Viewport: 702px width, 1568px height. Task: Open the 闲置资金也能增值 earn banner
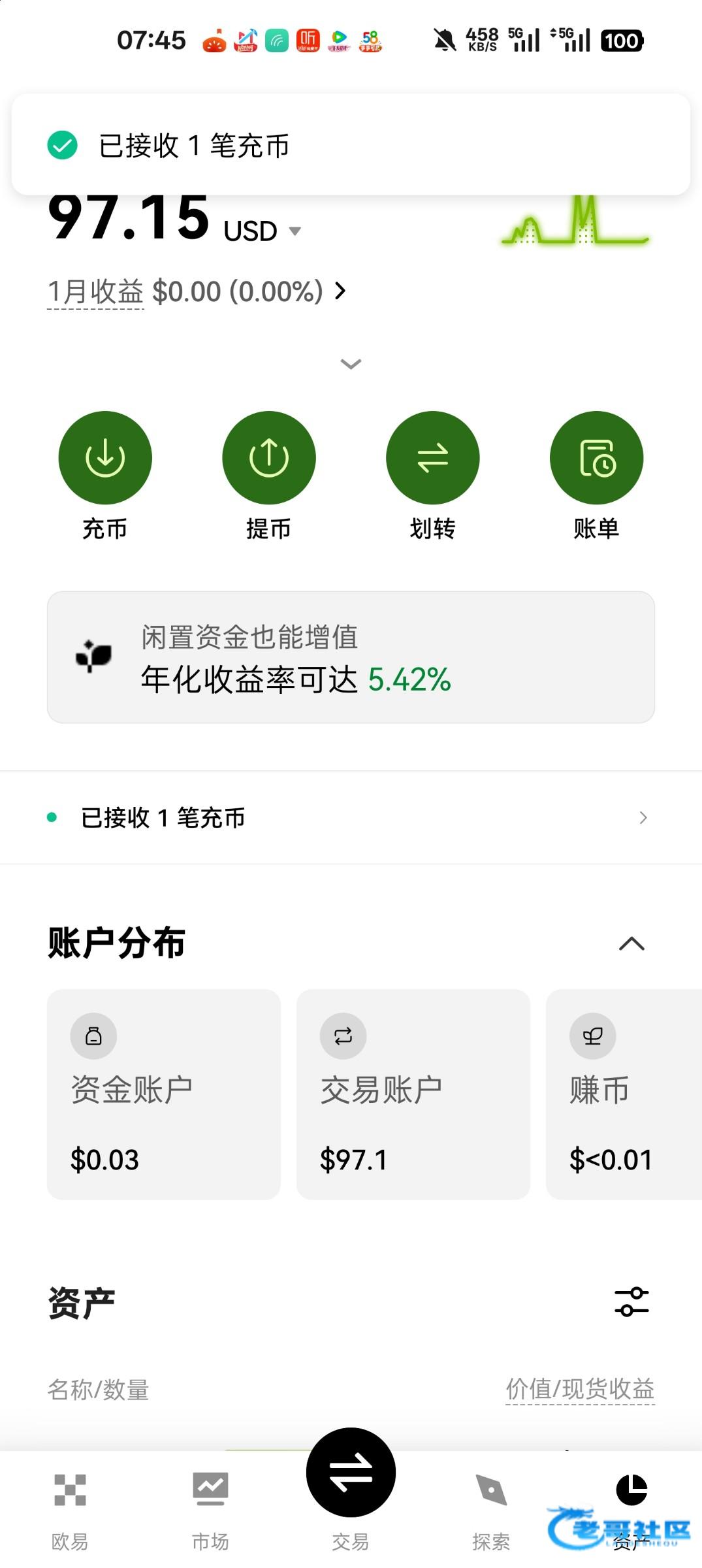point(351,657)
